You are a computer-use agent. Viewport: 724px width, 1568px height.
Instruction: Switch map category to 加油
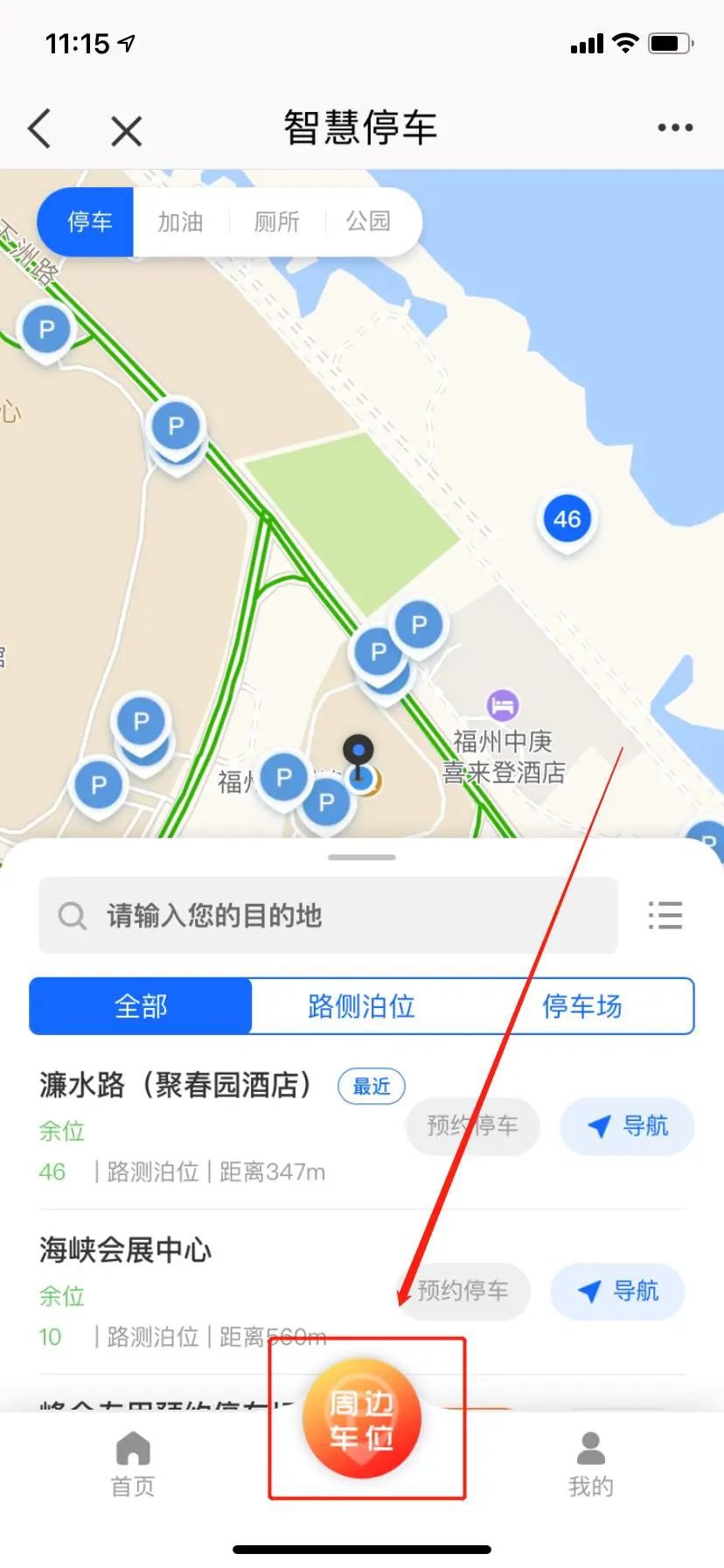(x=180, y=222)
